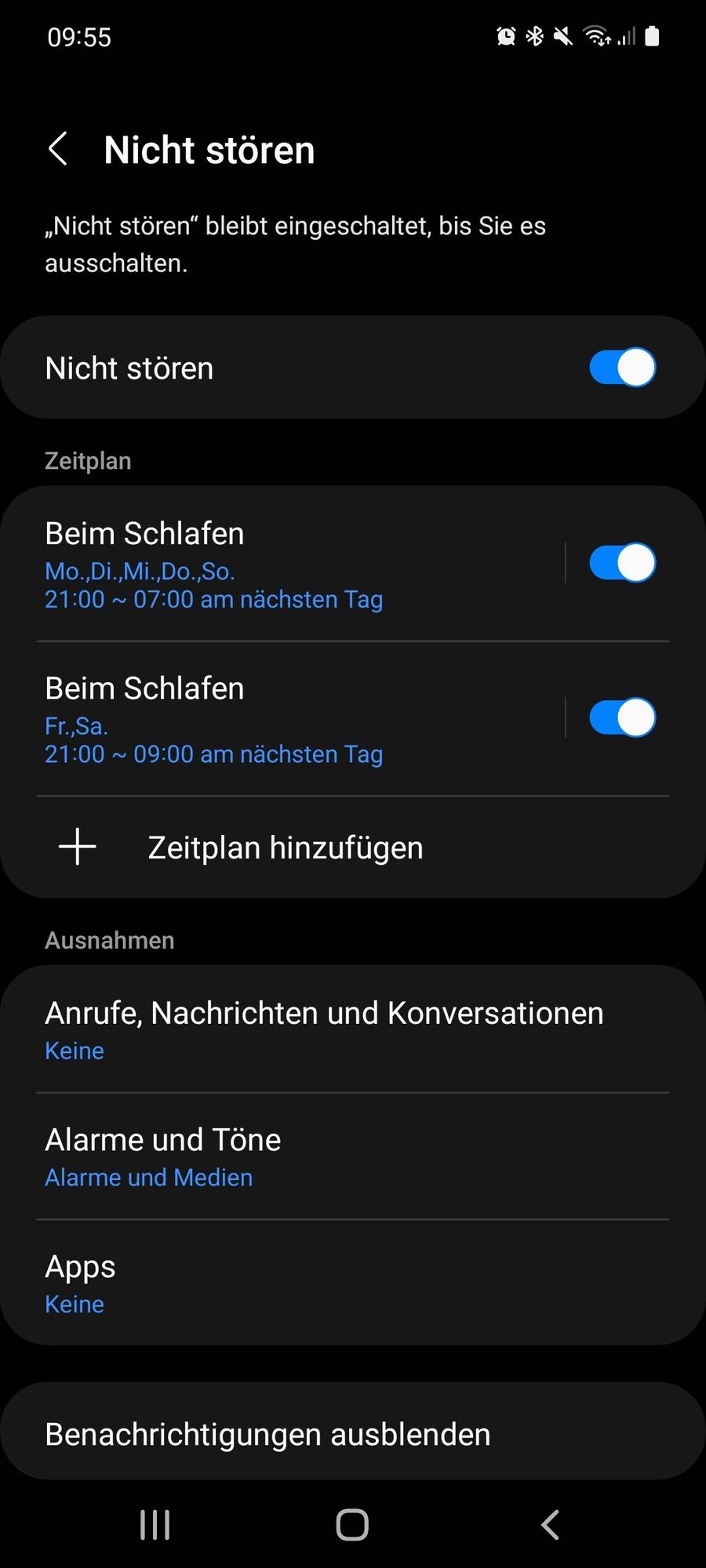This screenshot has height=1568, width=706.
Task: Open the recent apps overview
Action: coord(155,1525)
